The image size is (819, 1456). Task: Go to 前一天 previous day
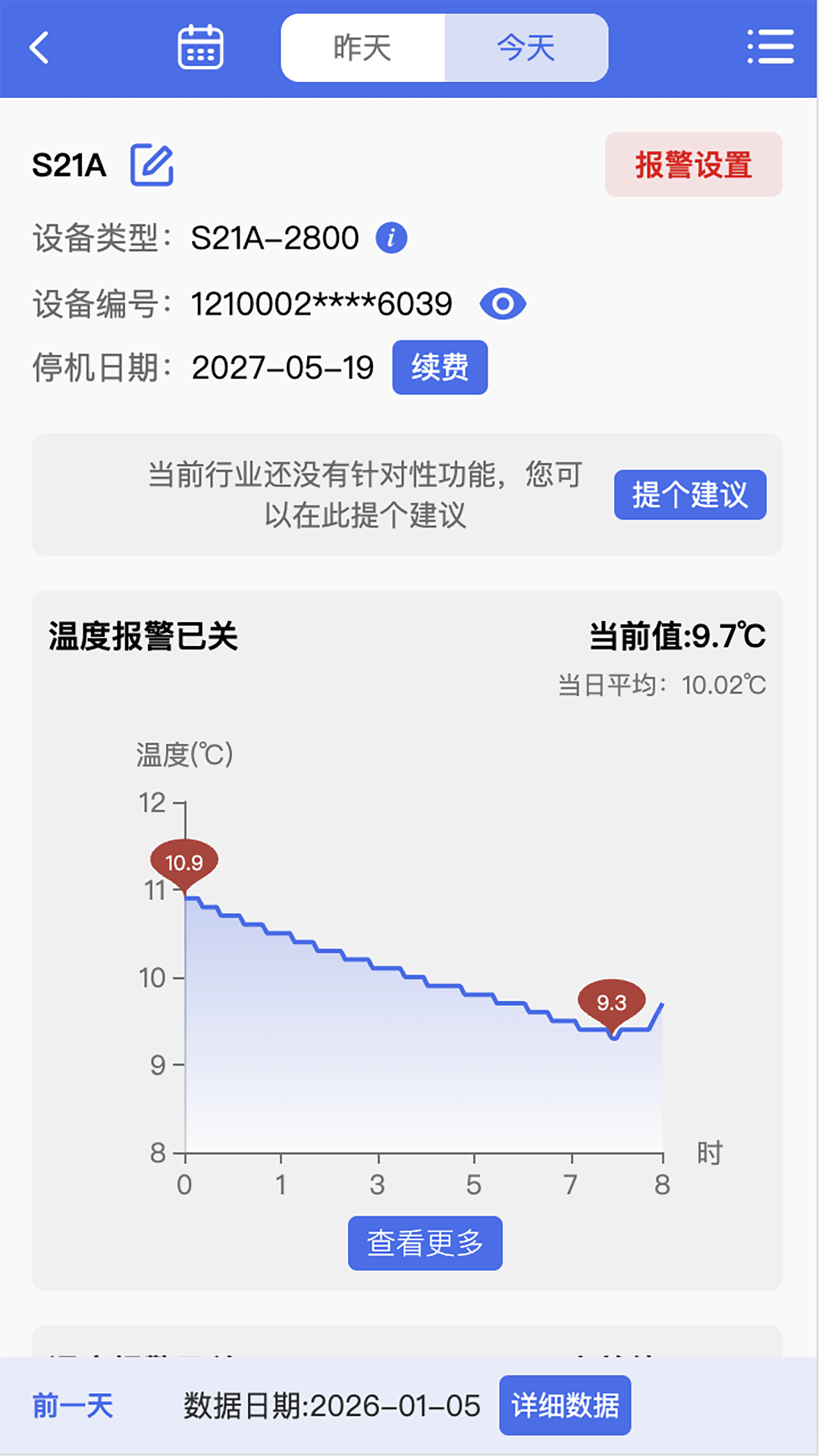tap(71, 1404)
